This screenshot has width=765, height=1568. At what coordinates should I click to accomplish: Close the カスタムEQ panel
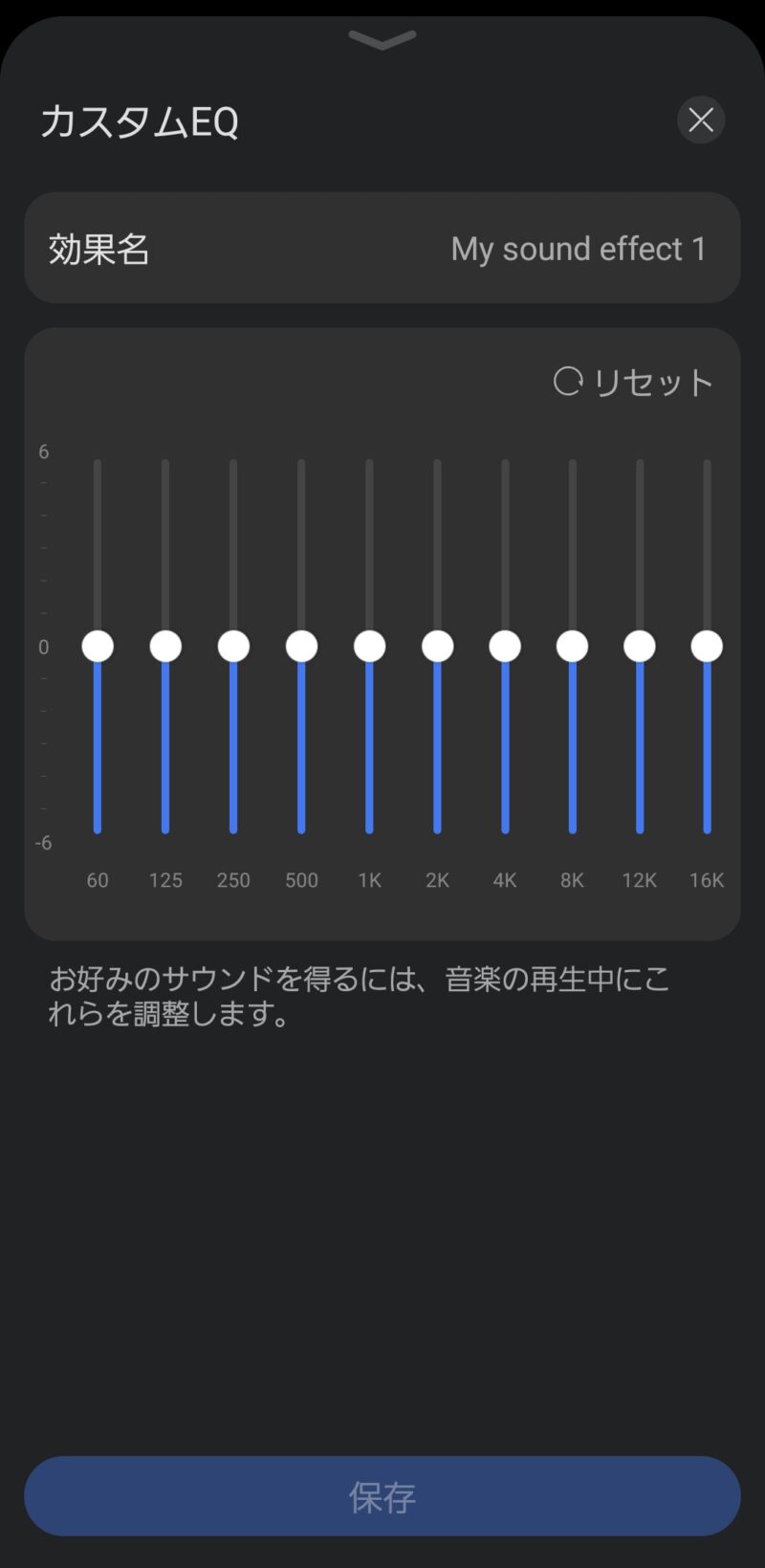point(701,121)
